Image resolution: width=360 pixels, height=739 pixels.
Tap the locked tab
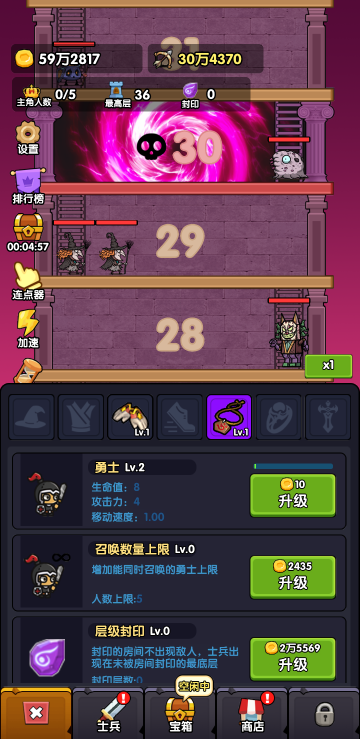click(324, 713)
